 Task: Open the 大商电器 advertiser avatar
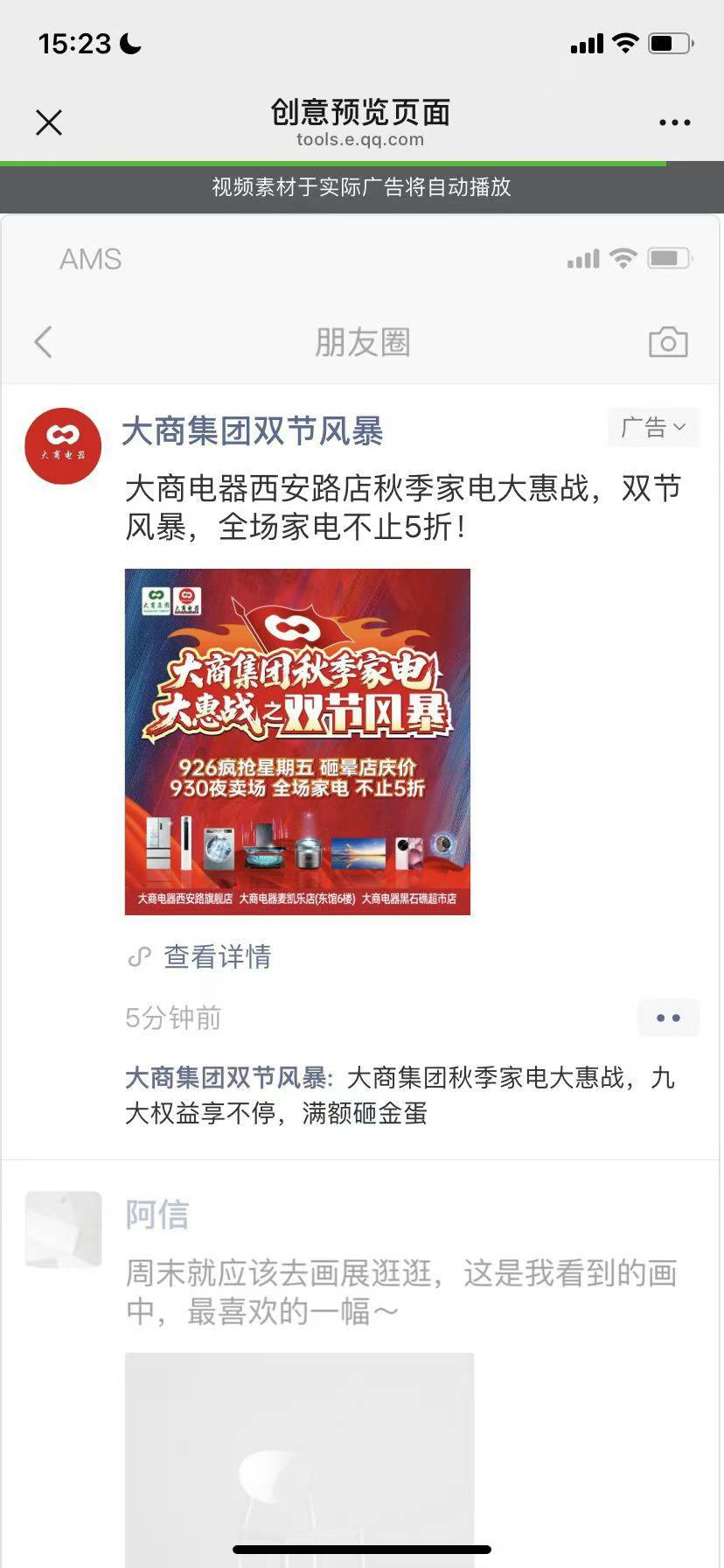point(63,445)
